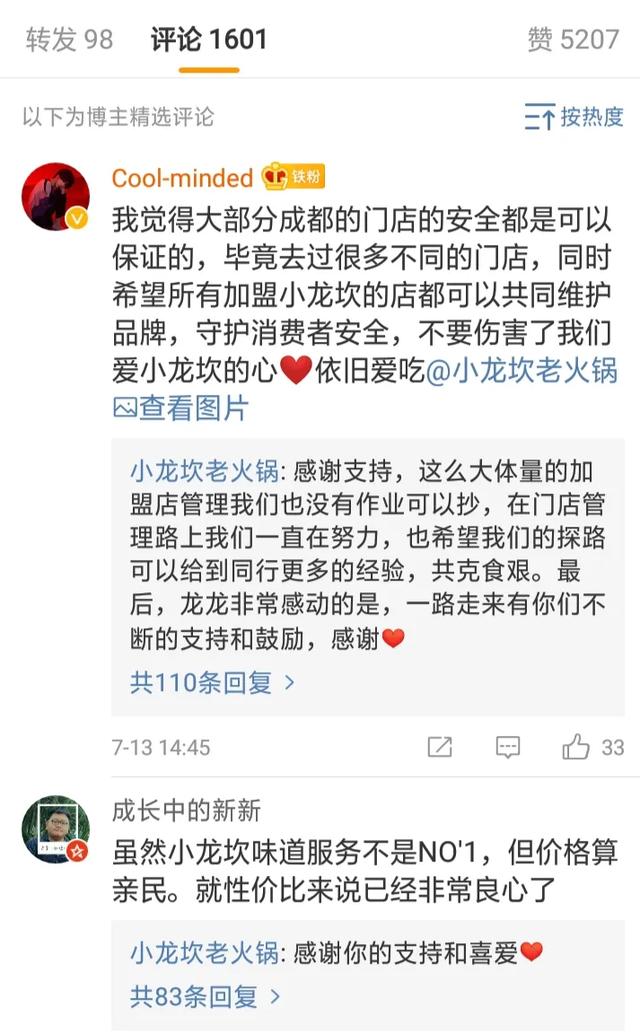Open the @小龙坎老火锅 mention link
Viewport: 640px width, 1033px height.
point(522,370)
